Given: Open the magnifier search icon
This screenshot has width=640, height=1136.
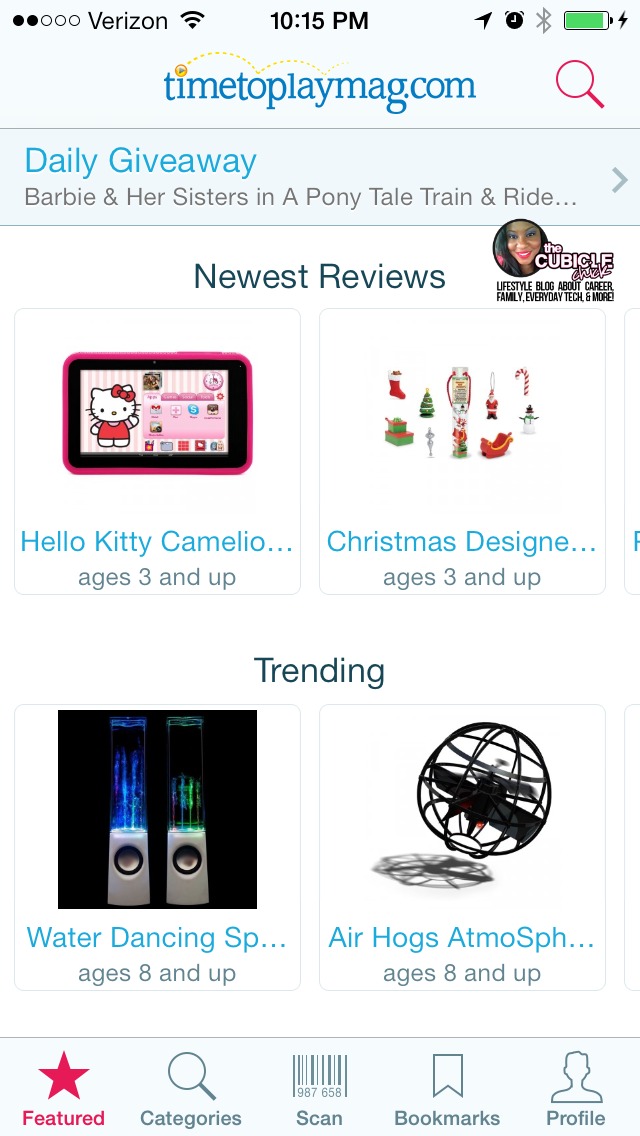Looking at the screenshot, I should 579,85.
